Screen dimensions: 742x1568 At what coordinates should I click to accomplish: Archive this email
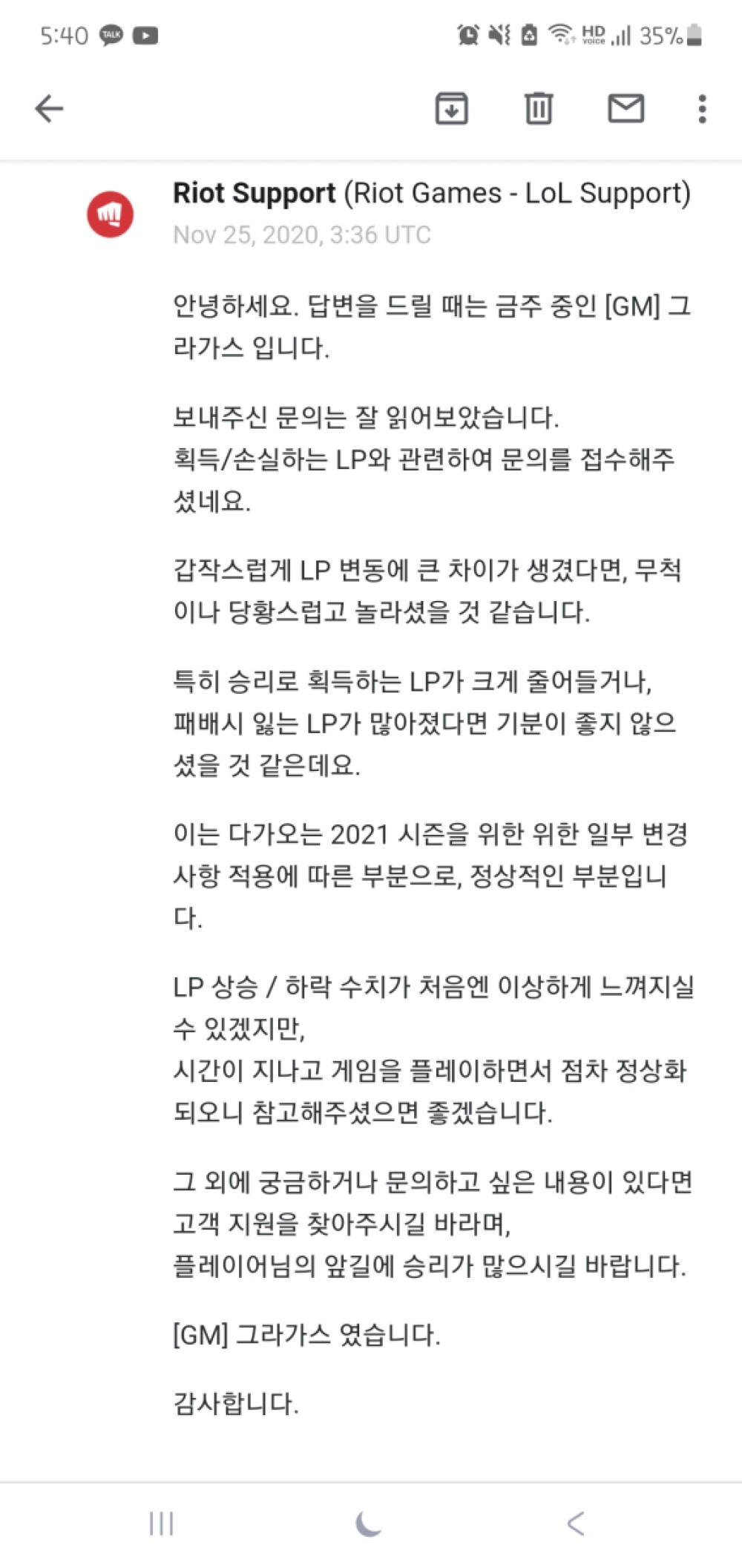coord(451,108)
